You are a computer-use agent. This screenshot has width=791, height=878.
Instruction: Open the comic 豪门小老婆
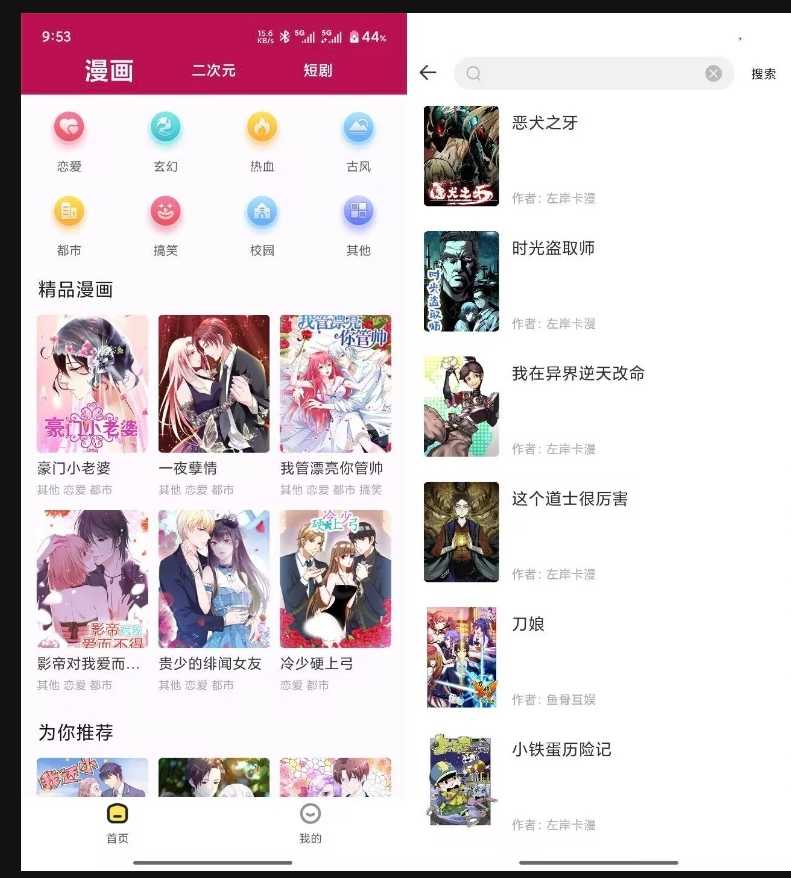(92, 384)
